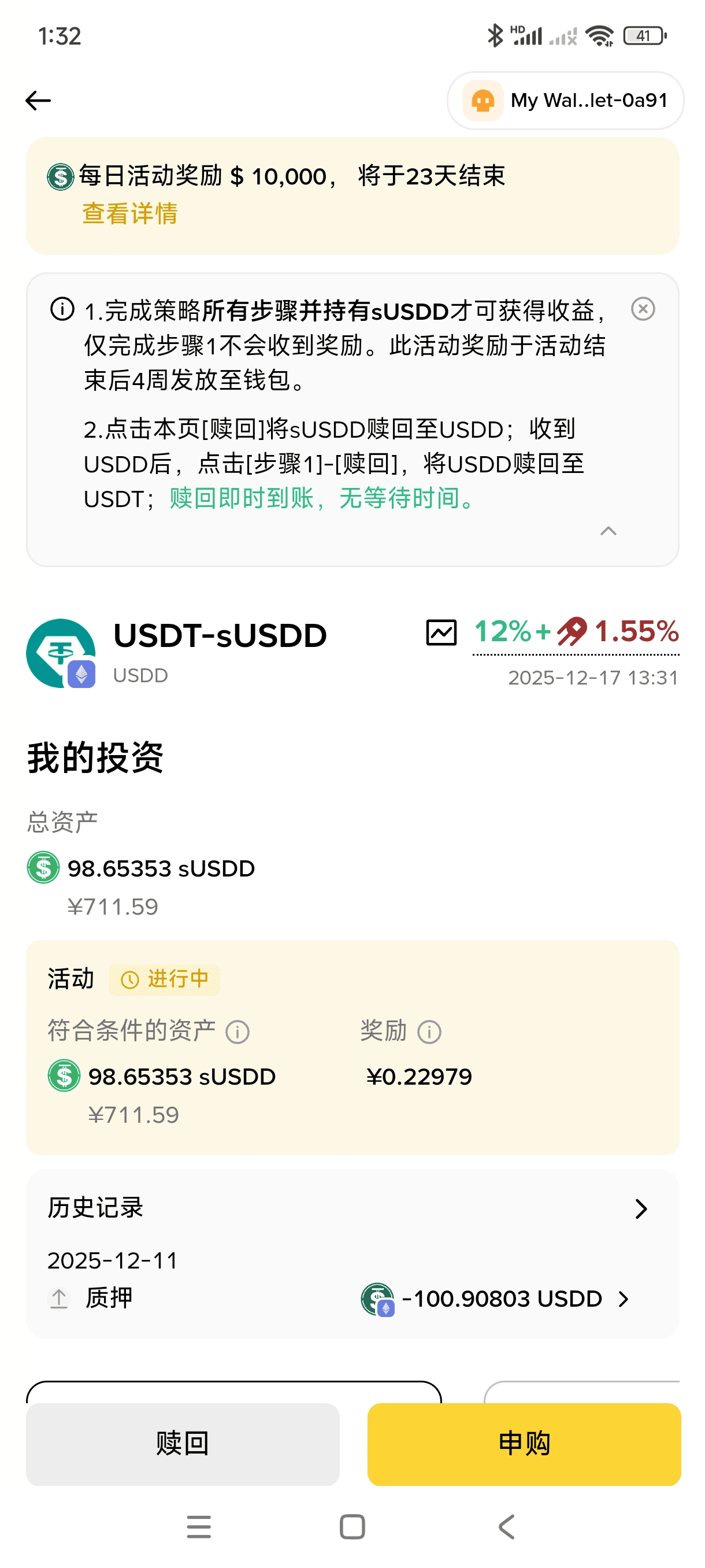Open 查看详情 for daily activity rewards
The width and height of the screenshot is (705, 1568).
[x=129, y=214]
